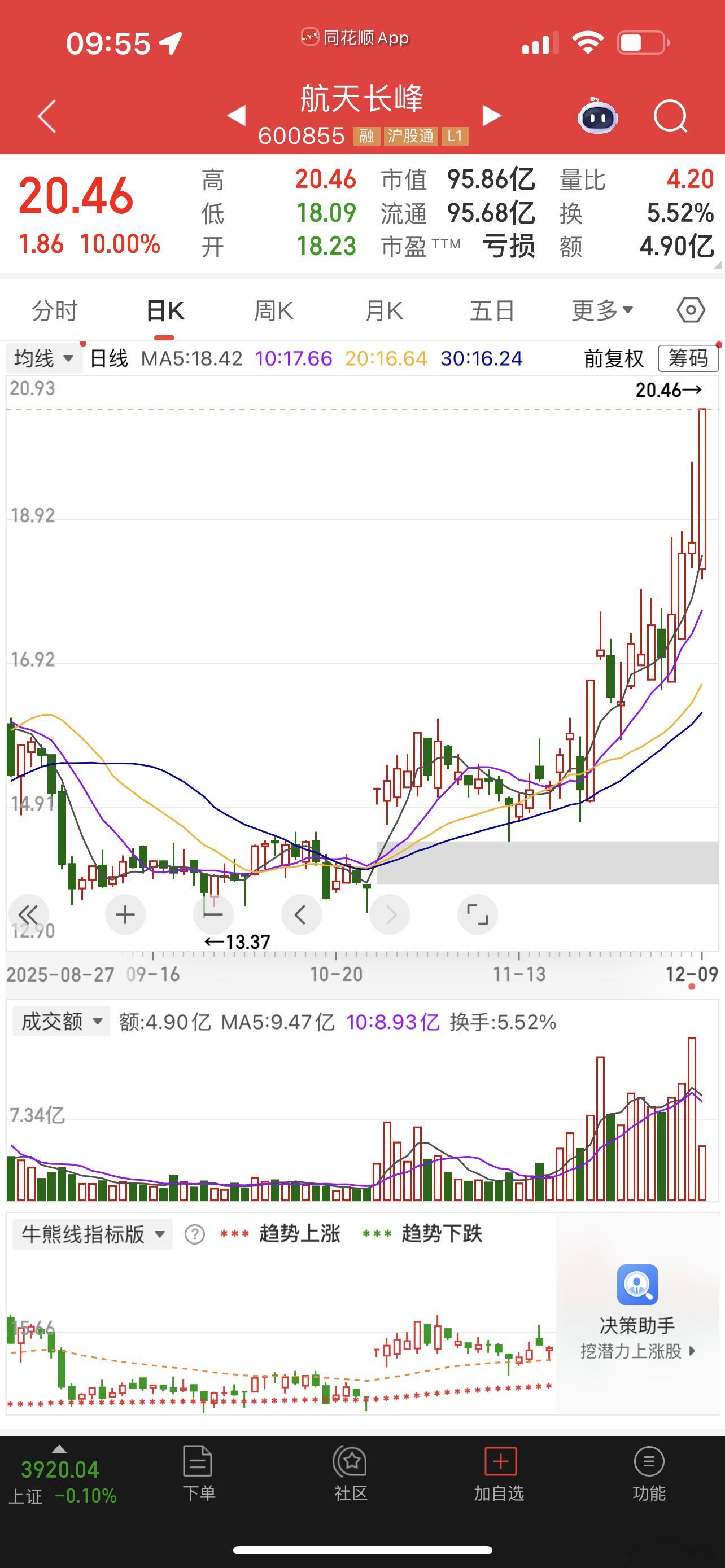Switch chart to 前复权 mode
The height and width of the screenshot is (1568, 725).
click(x=613, y=358)
